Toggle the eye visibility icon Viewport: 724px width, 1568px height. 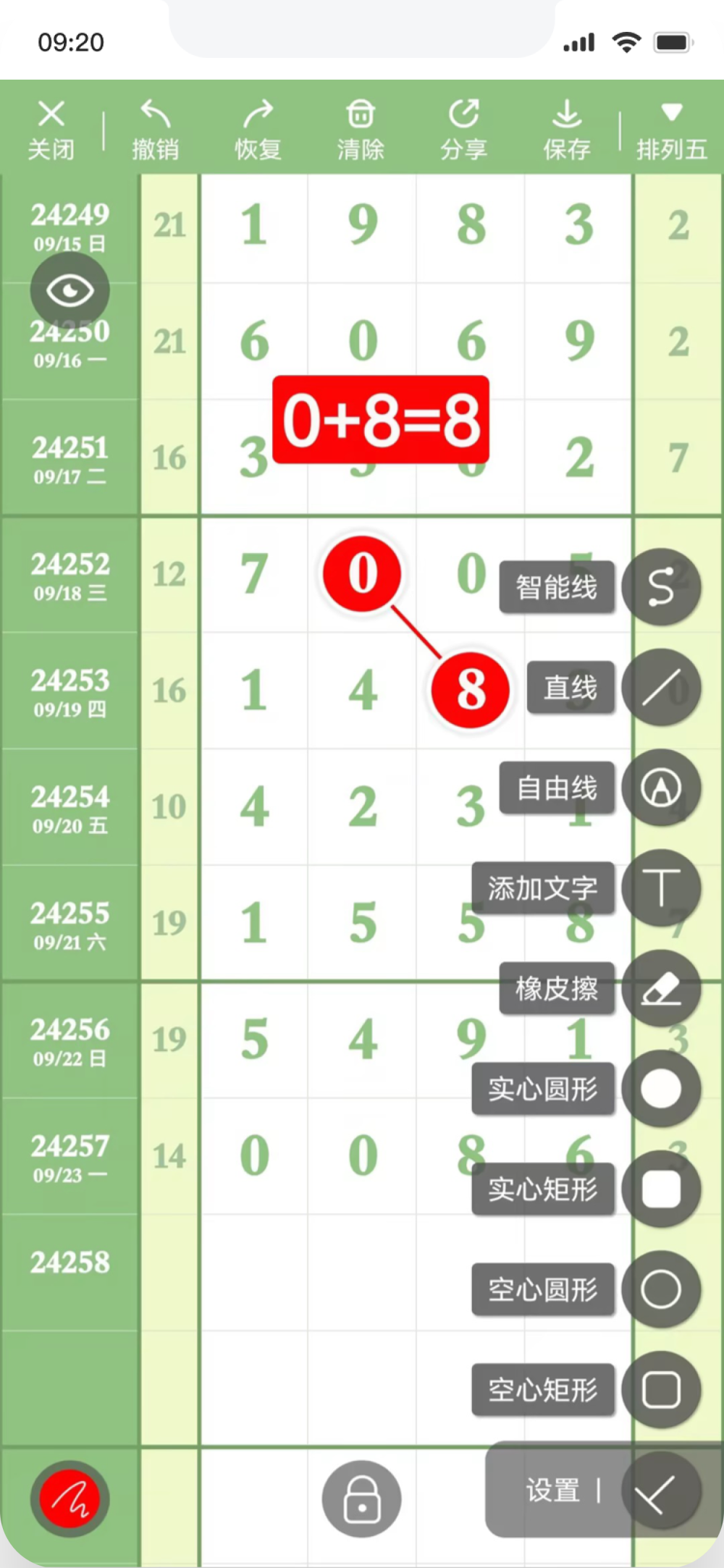click(70, 291)
